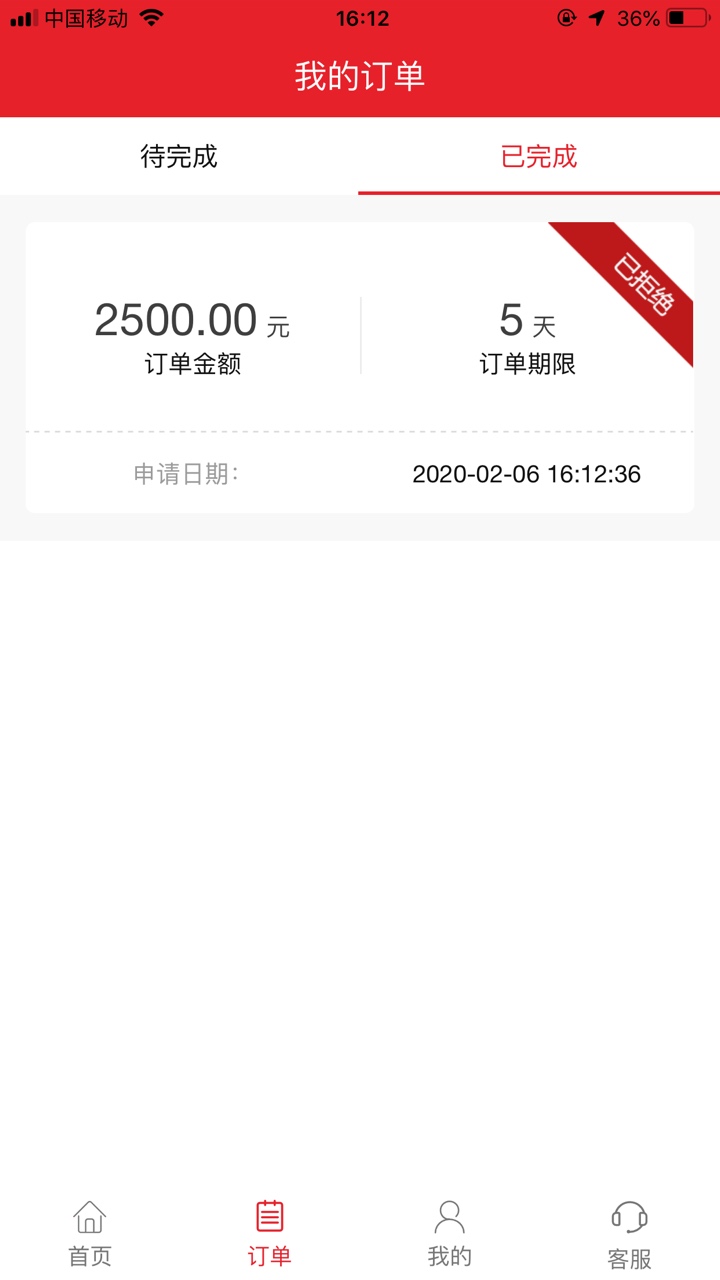Open the 2500.00 元 rejected order card
The image size is (720, 1280).
[360, 367]
